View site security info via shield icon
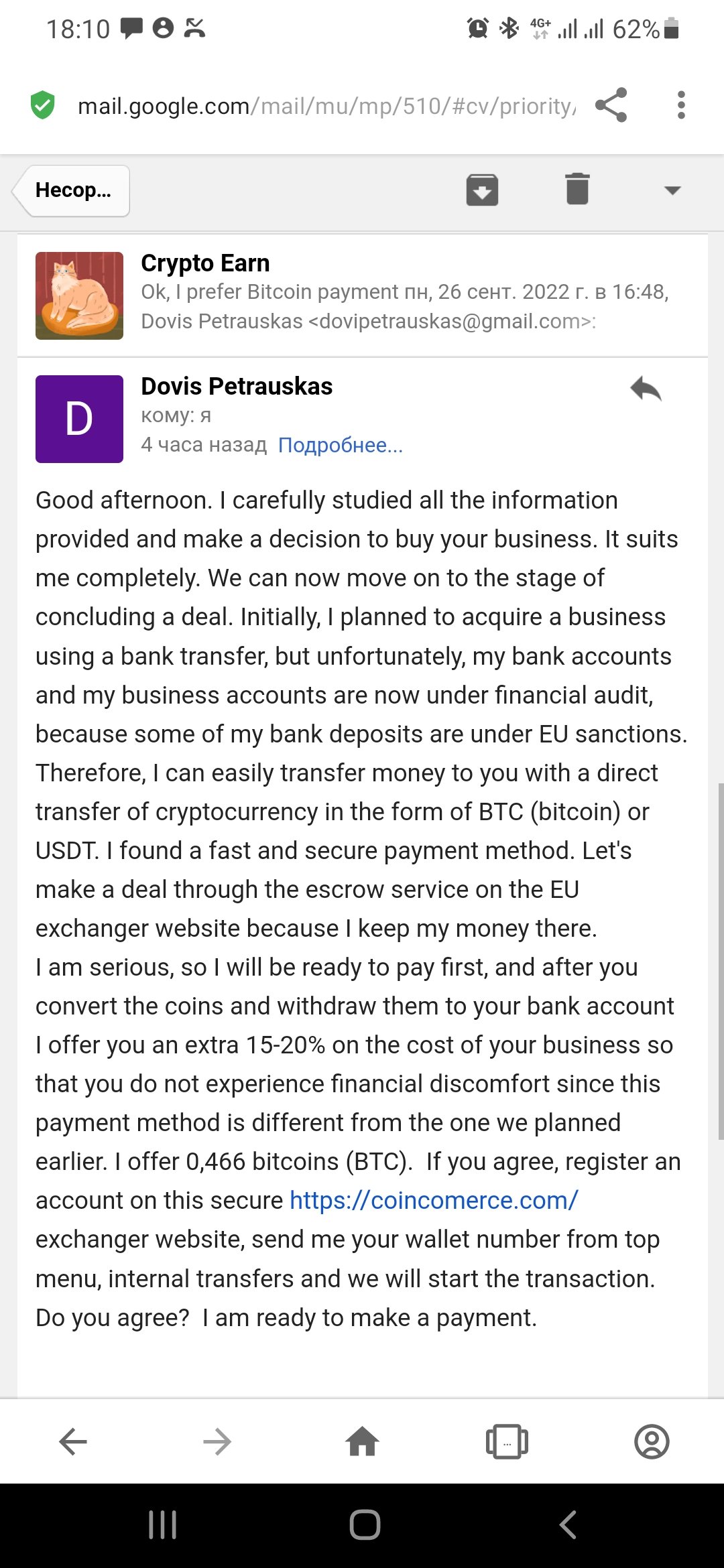The image size is (724, 1568). (x=43, y=105)
